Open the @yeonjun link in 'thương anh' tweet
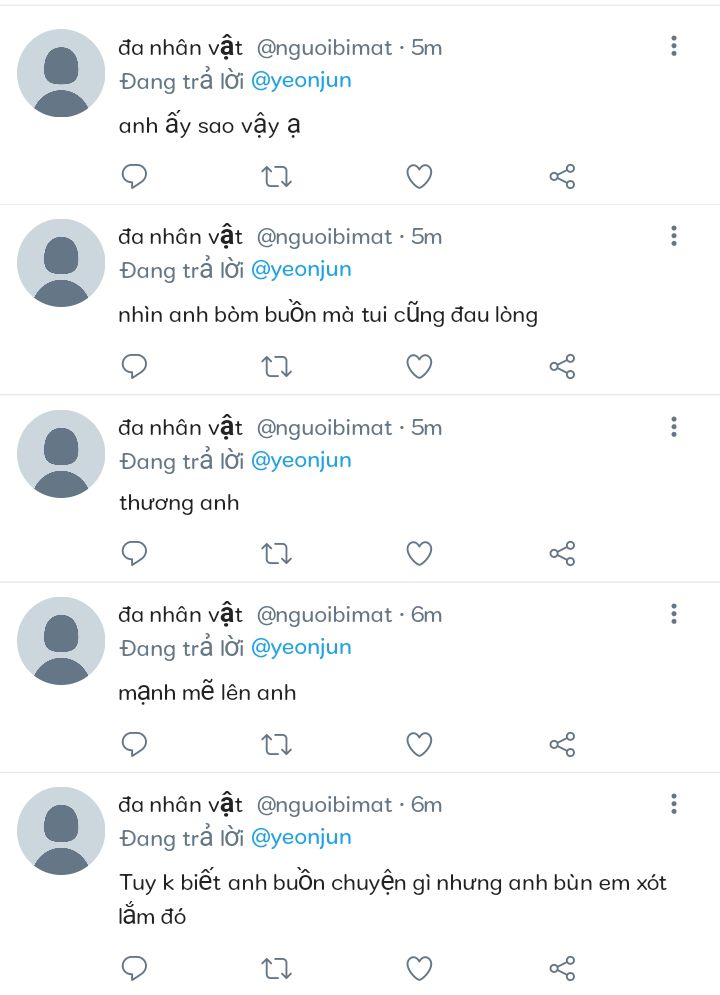The image size is (720, 995). [301, 460]
